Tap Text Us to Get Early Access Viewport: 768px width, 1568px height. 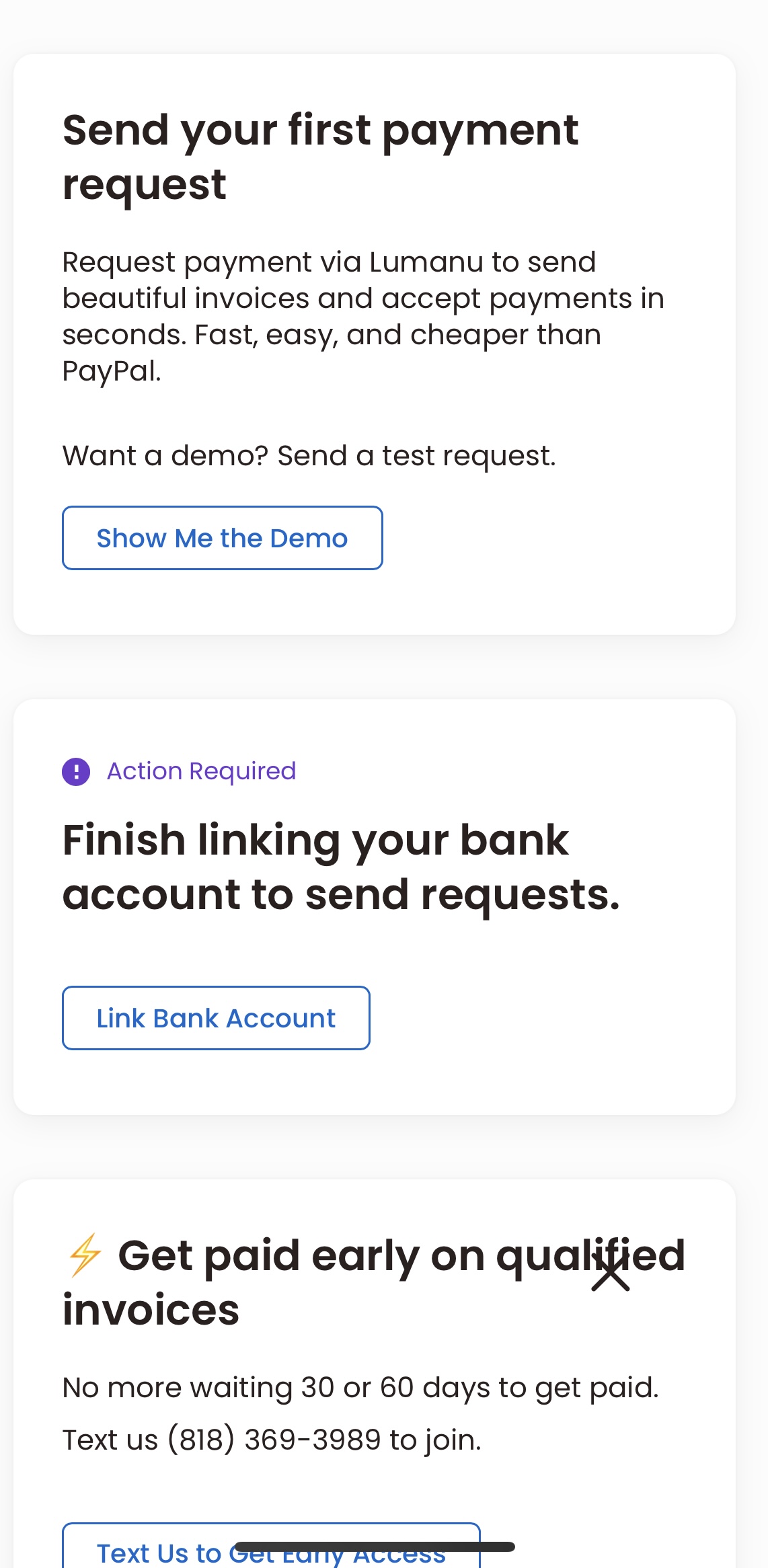pos(271,1546)
